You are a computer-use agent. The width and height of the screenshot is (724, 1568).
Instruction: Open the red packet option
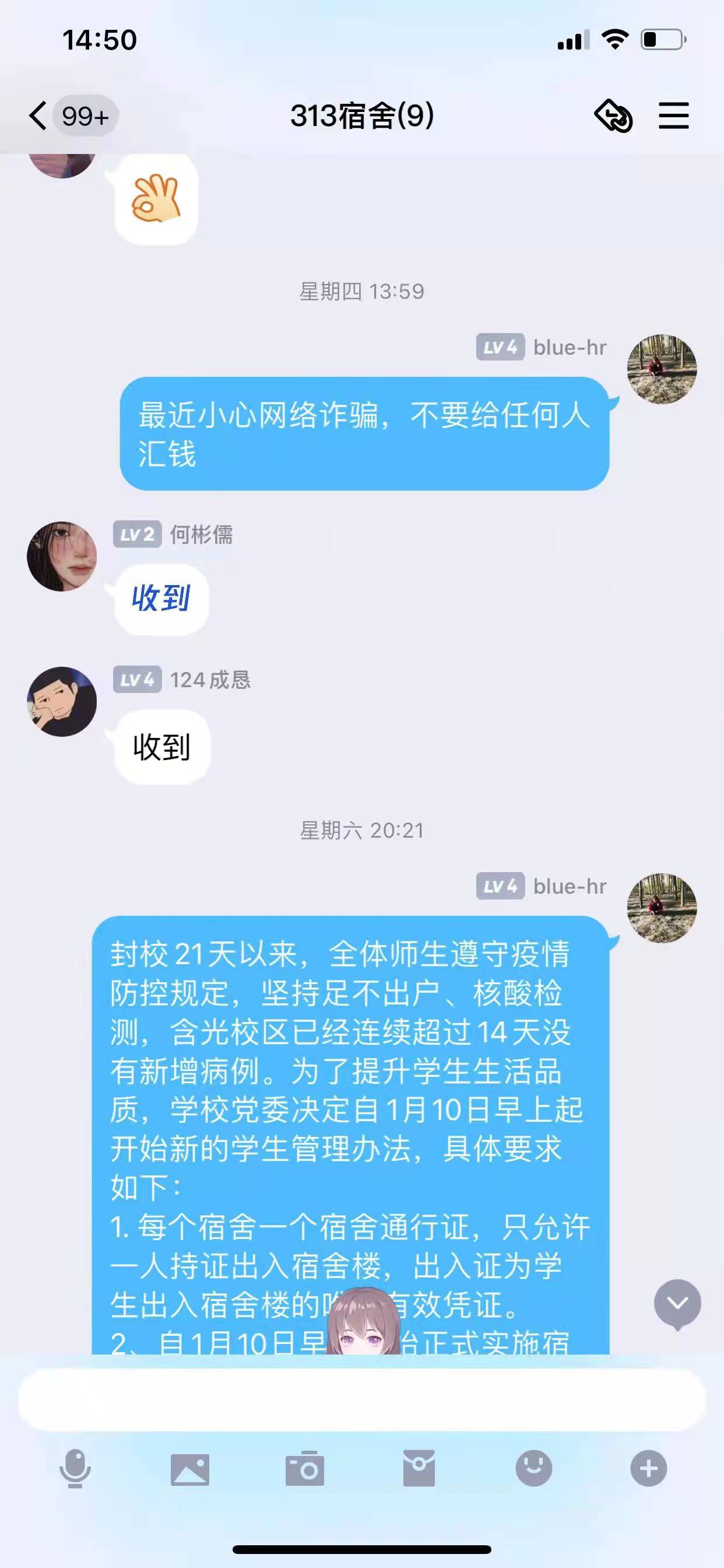pos(419,1469)
